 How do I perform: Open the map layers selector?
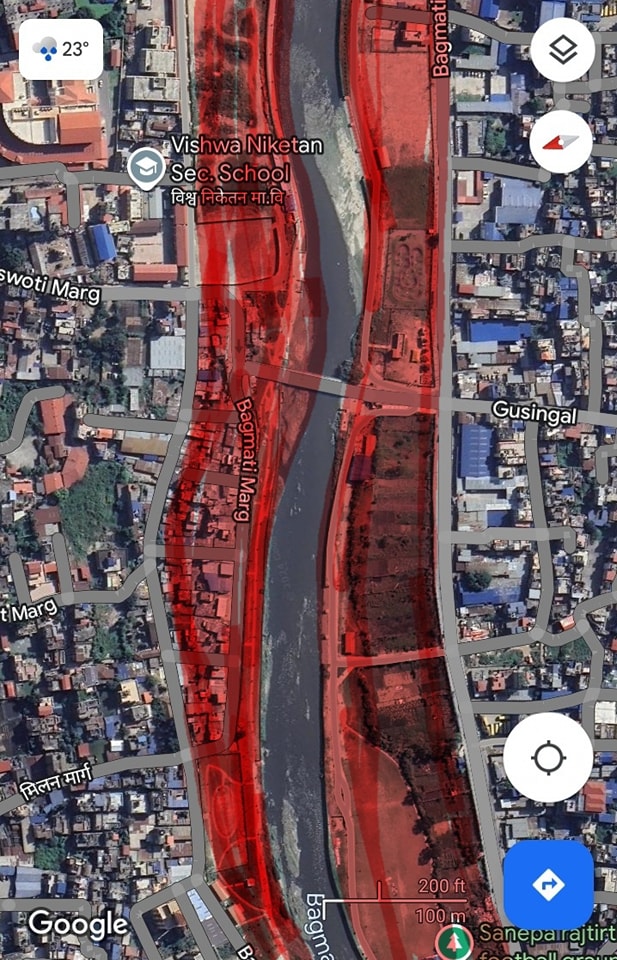tap(562, 50)
